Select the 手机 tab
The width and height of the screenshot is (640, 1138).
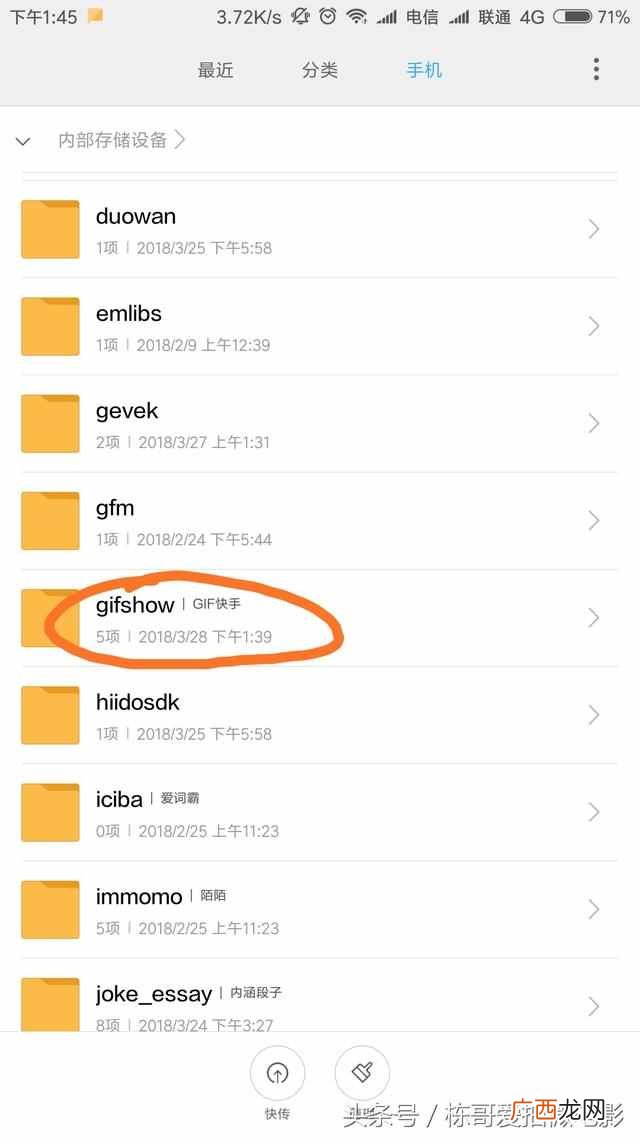424,70
